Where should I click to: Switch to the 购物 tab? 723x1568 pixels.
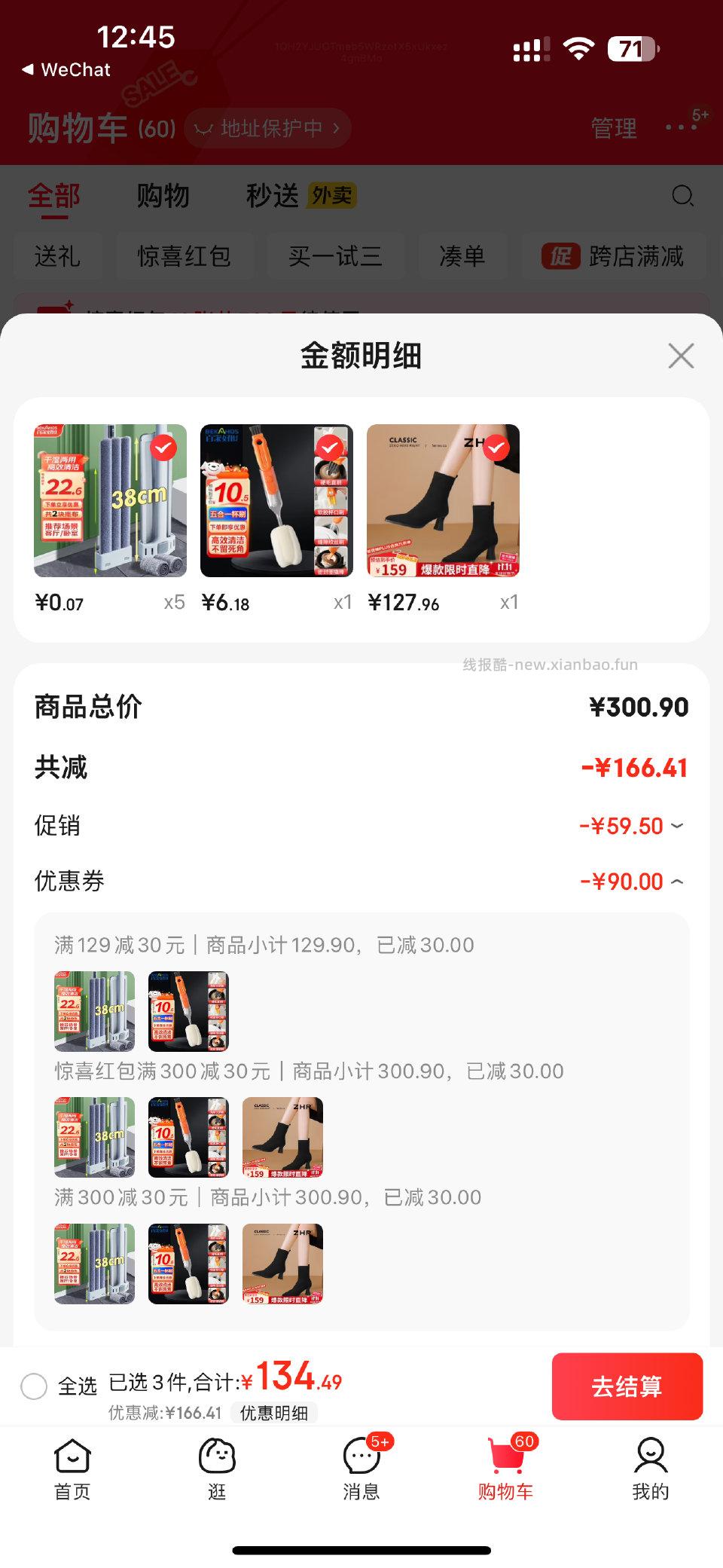[x=164, y=195]
